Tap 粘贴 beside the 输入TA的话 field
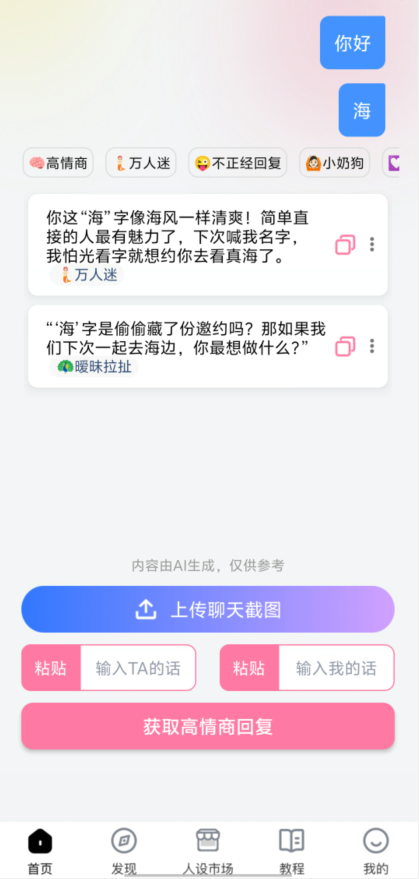Image resolution: width=419 pixels, height=879 pixels. pyautogui.click(x=51, y=668)
